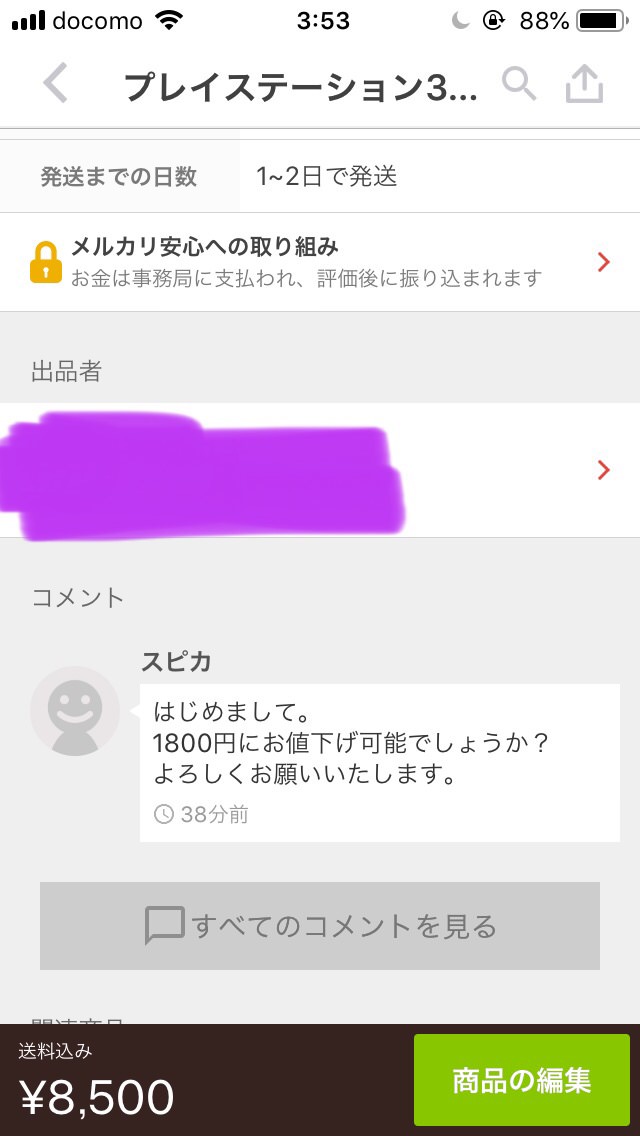The height and width of the screenshot is (1136, 640).
Task: Go back using the top-left arrow
Action: pyautogui.click(x=55, y=83)
